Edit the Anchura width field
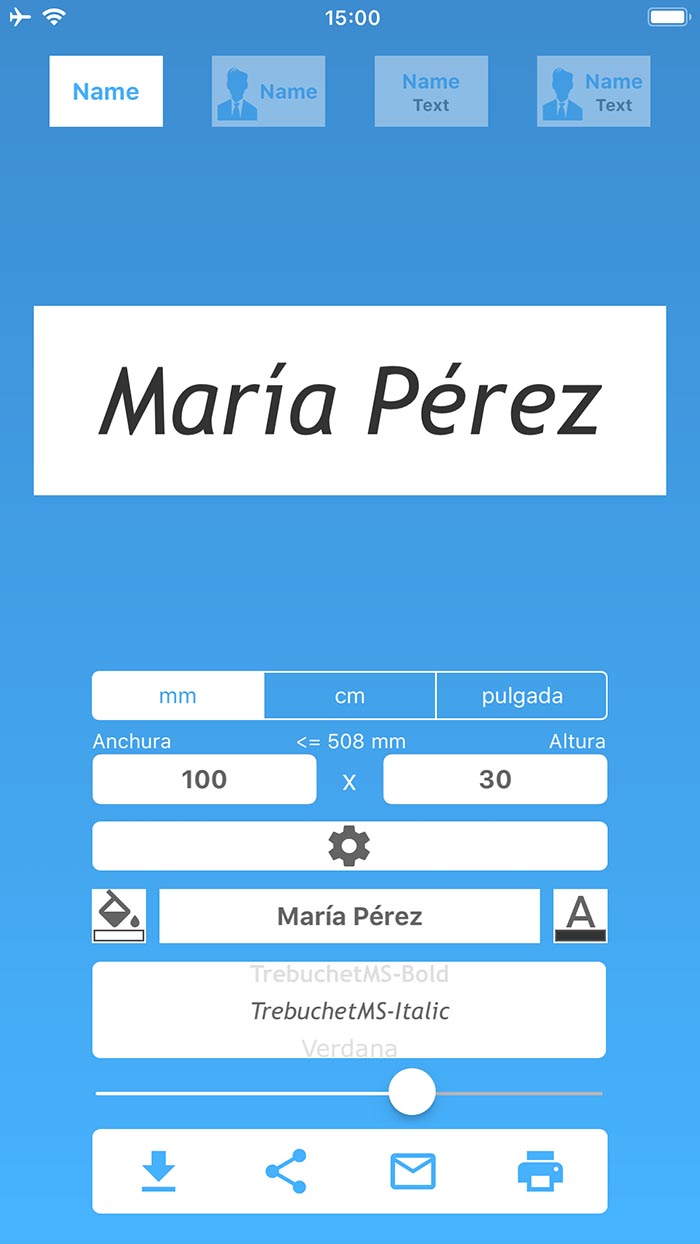 click(204, 779)
